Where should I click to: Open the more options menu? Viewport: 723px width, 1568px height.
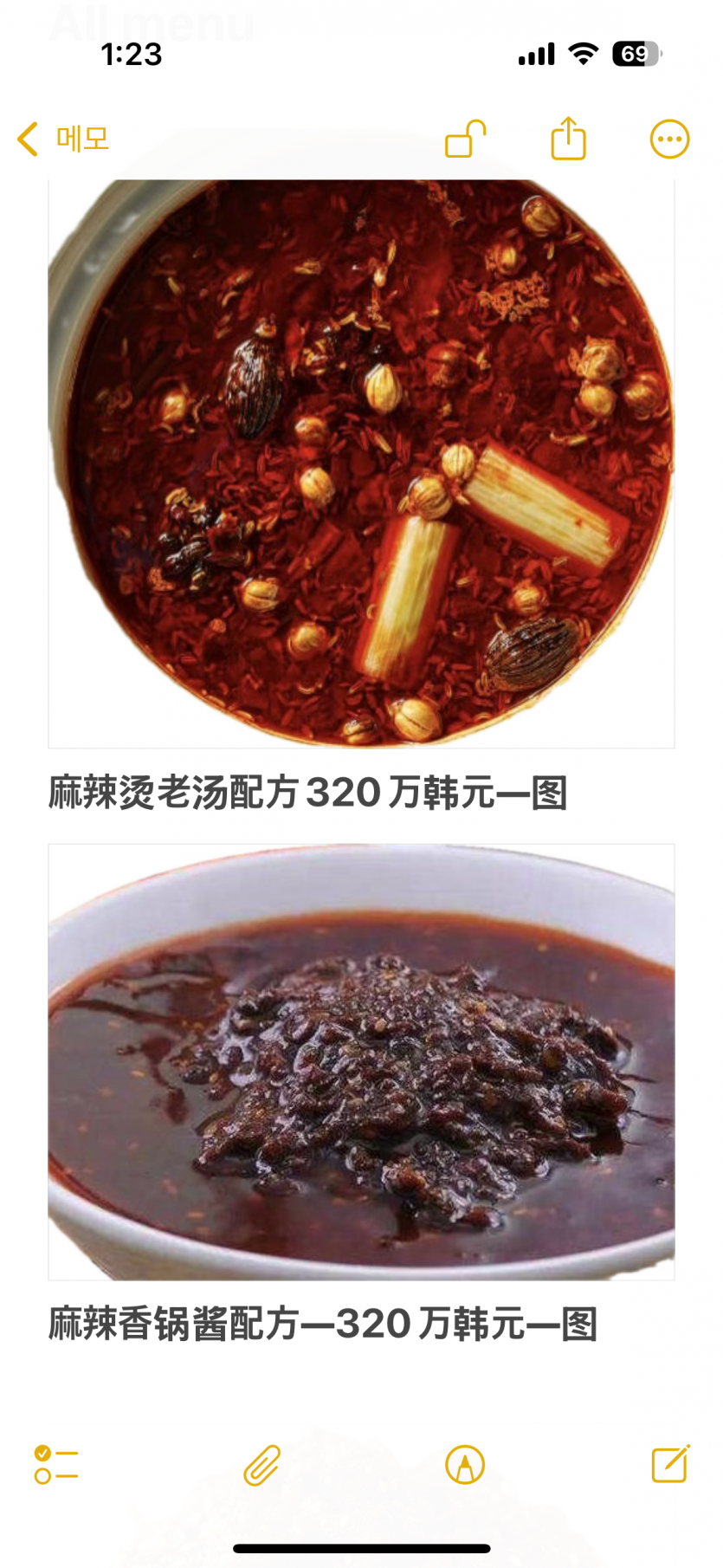click(x=669, y=139)
